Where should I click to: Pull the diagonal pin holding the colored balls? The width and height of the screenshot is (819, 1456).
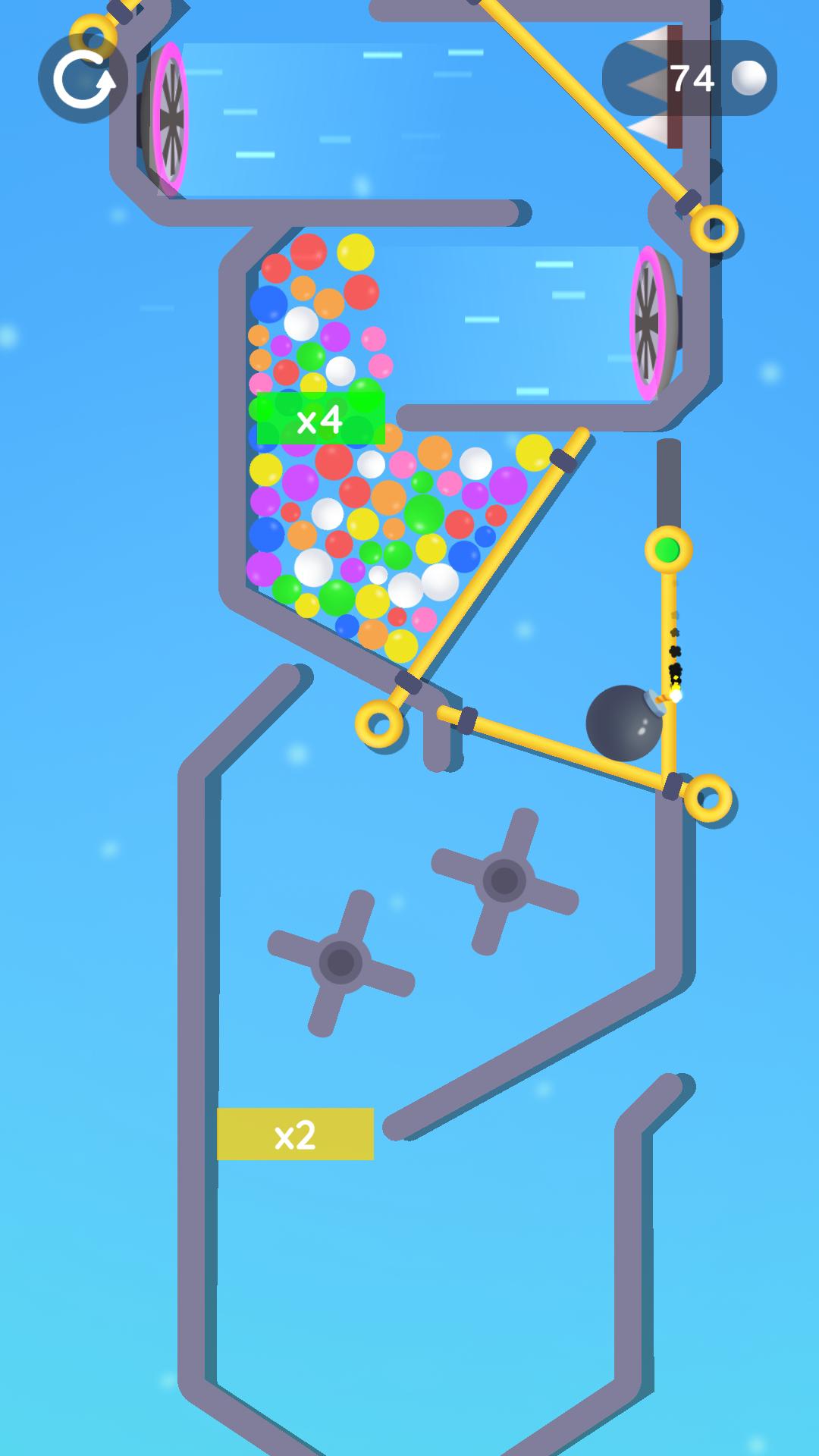[378, 723]
